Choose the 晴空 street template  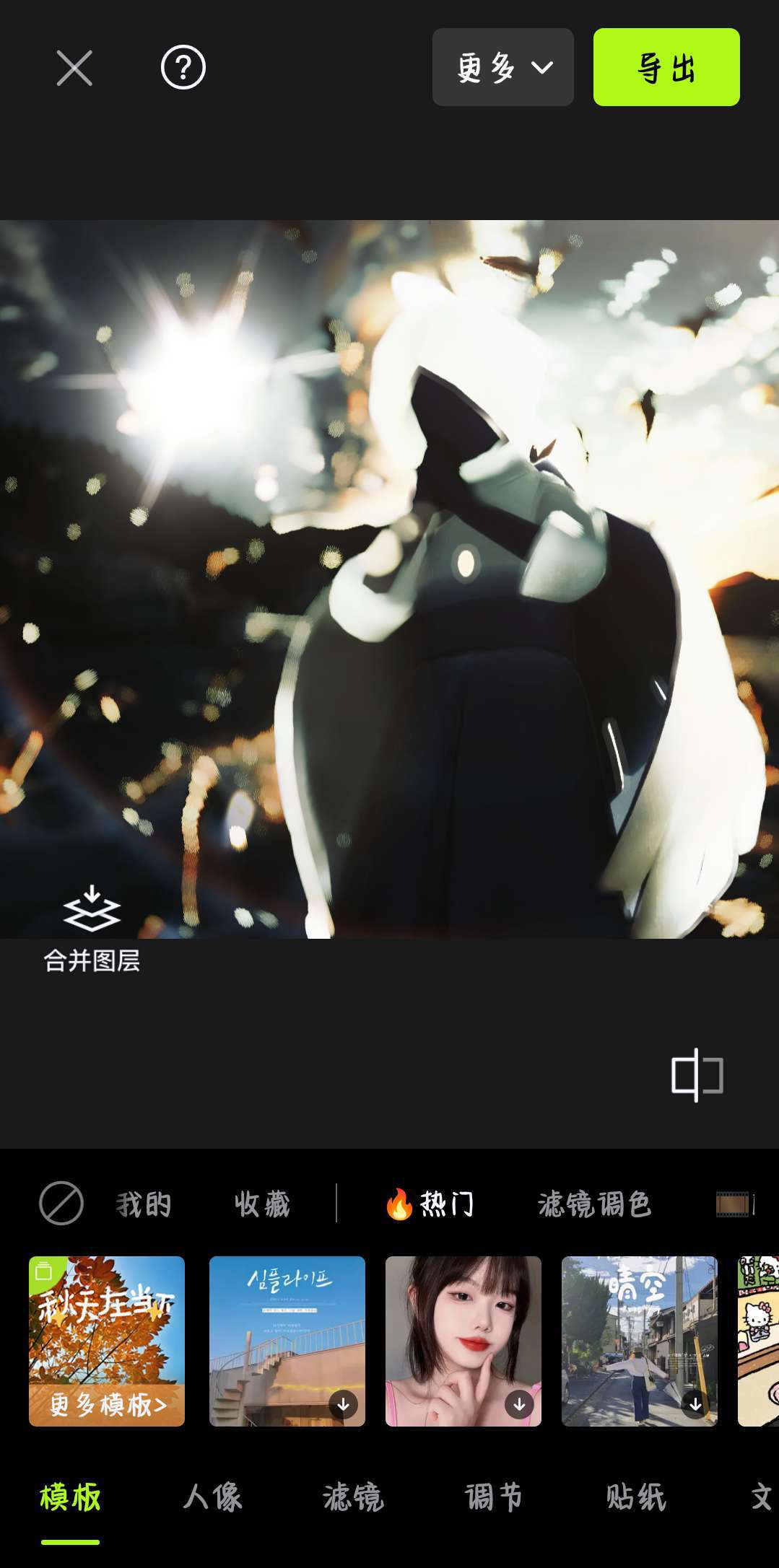(640, 1341)
